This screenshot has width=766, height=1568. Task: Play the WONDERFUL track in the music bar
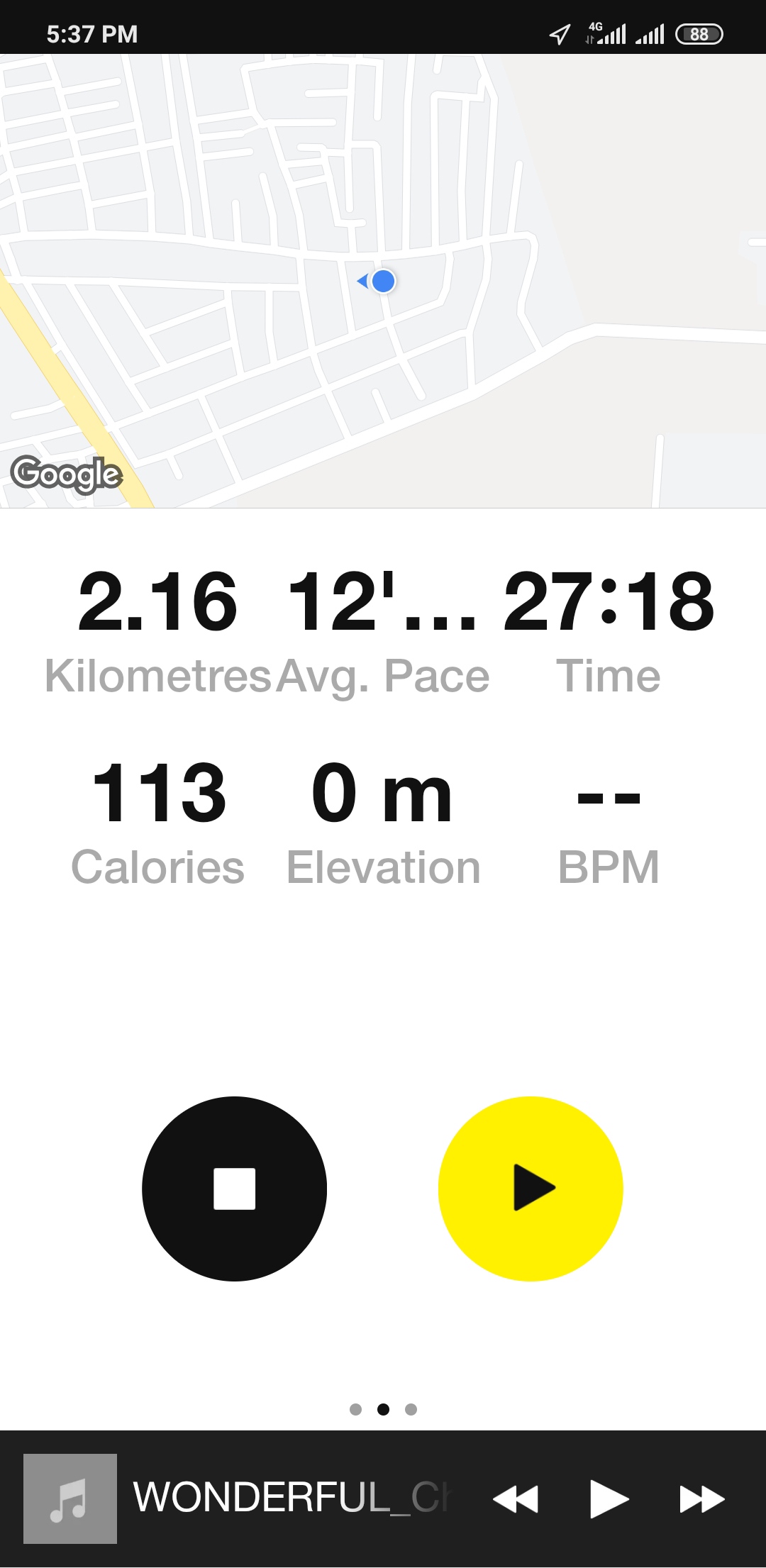point(609,1499)
